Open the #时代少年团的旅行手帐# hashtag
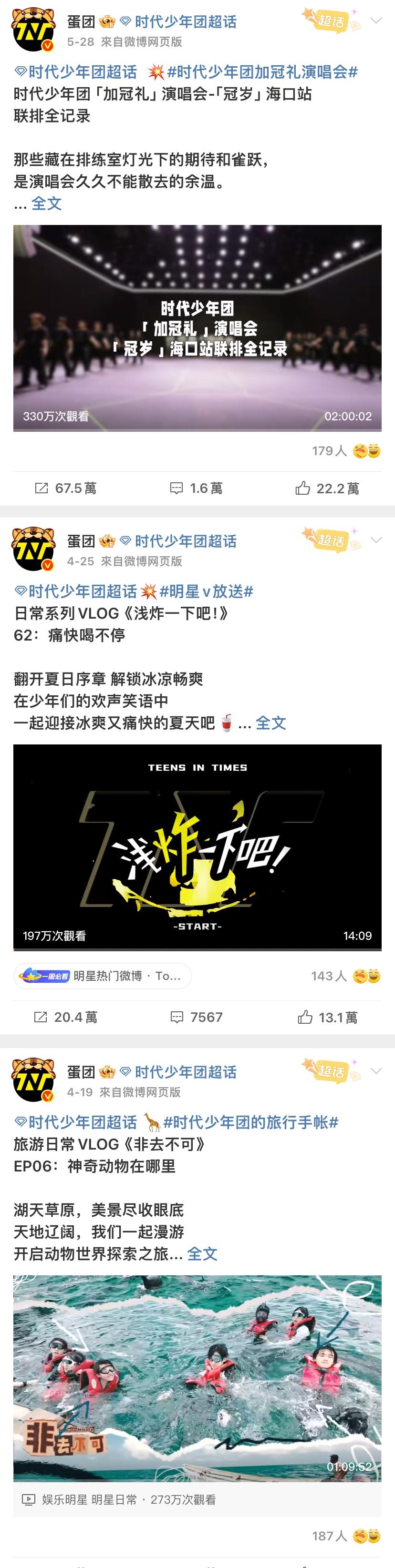 click(x=250, y=1122)
